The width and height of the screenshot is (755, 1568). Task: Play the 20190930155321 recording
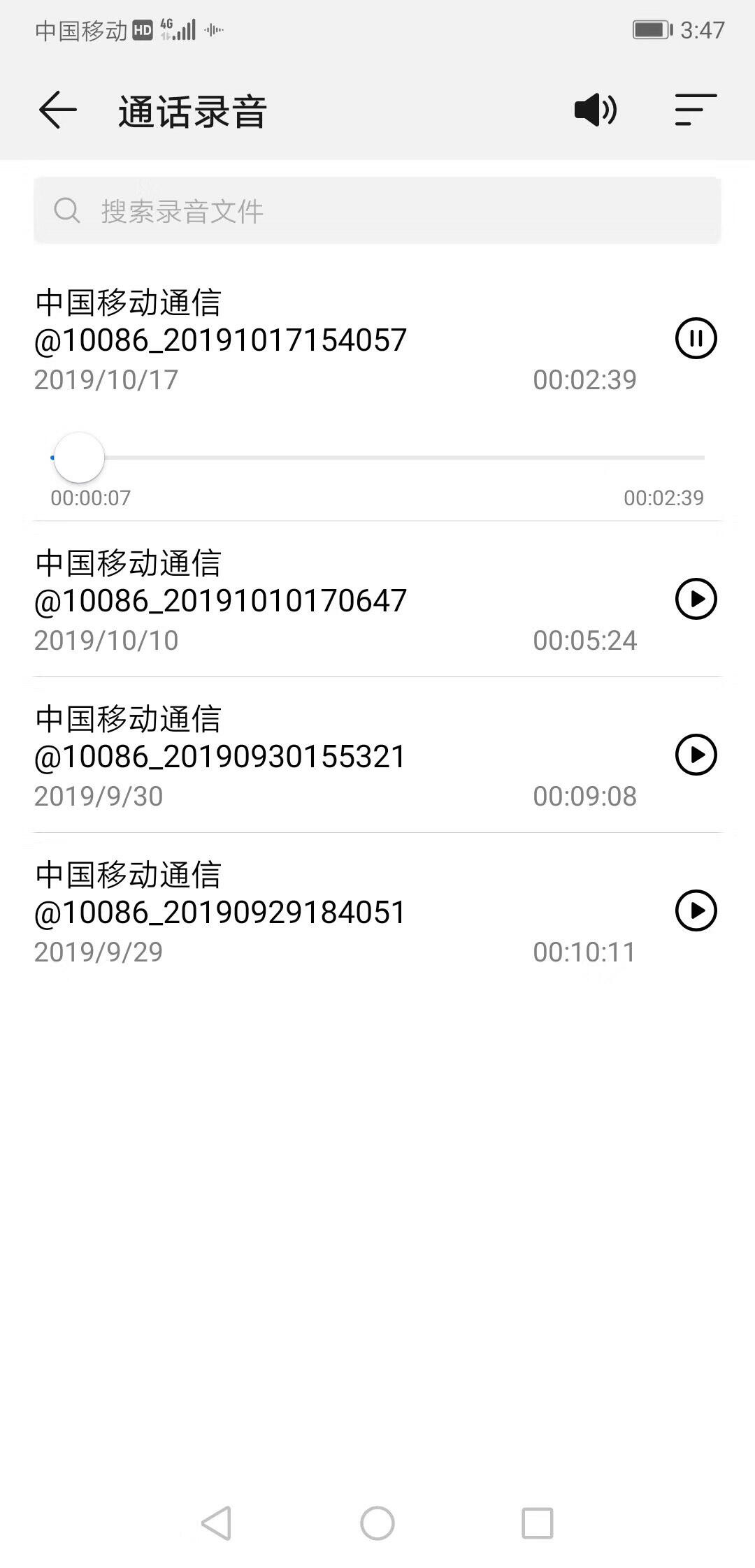tap(696, 755)
